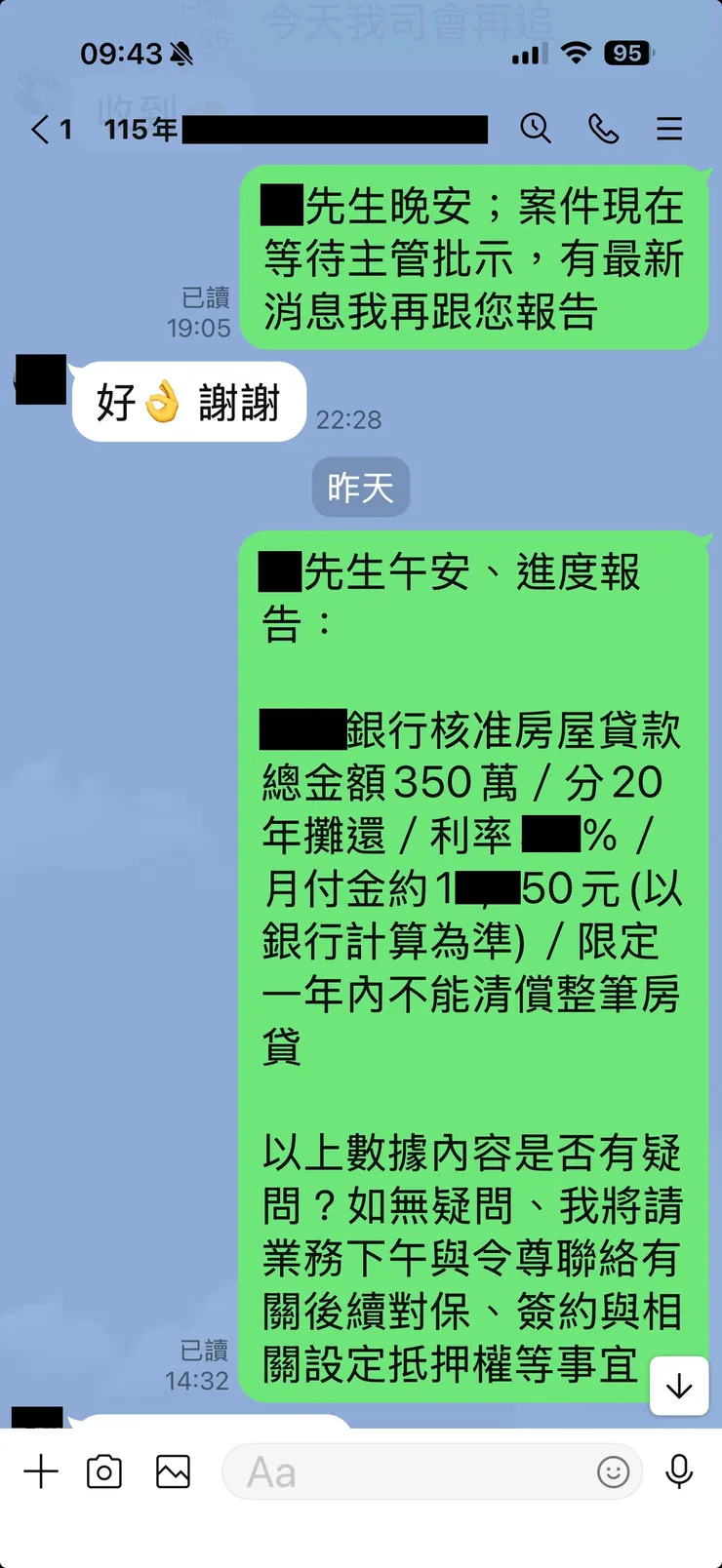This screenshot has height=1568, width=722.
Task: Record a voice message with the microphone
Action: click(x=680, y=1472)
